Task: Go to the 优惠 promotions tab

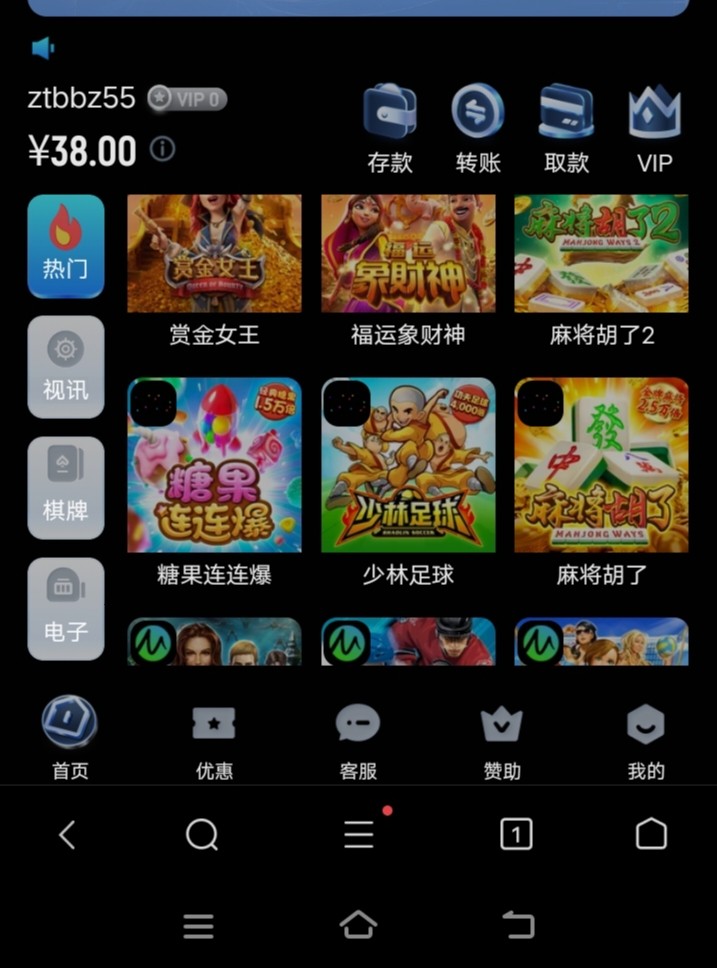Action: [214, 739]
